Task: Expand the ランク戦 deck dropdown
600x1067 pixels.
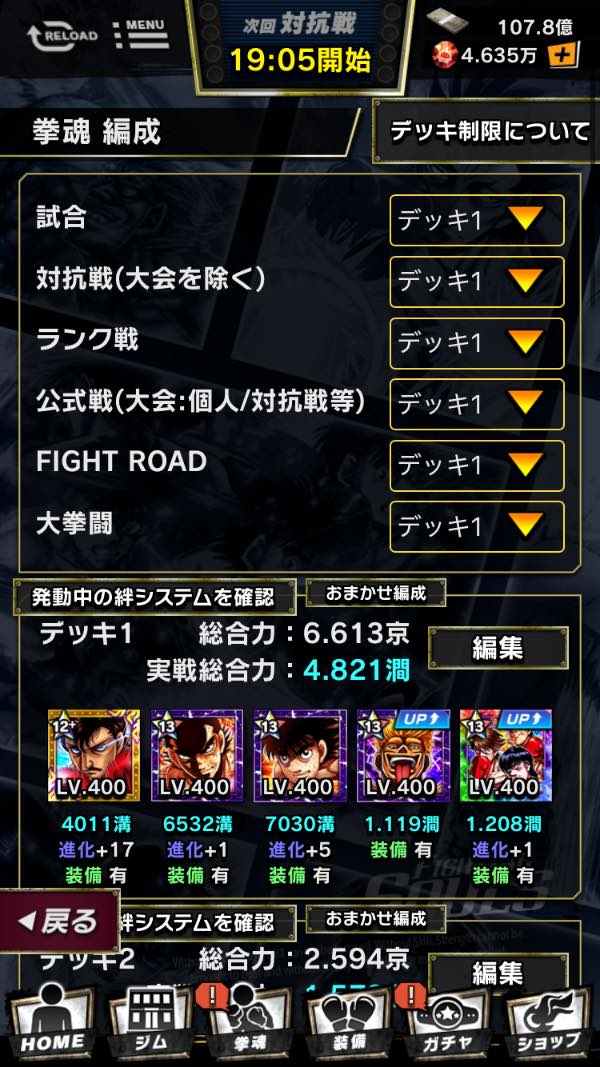Action: [477, 342]
